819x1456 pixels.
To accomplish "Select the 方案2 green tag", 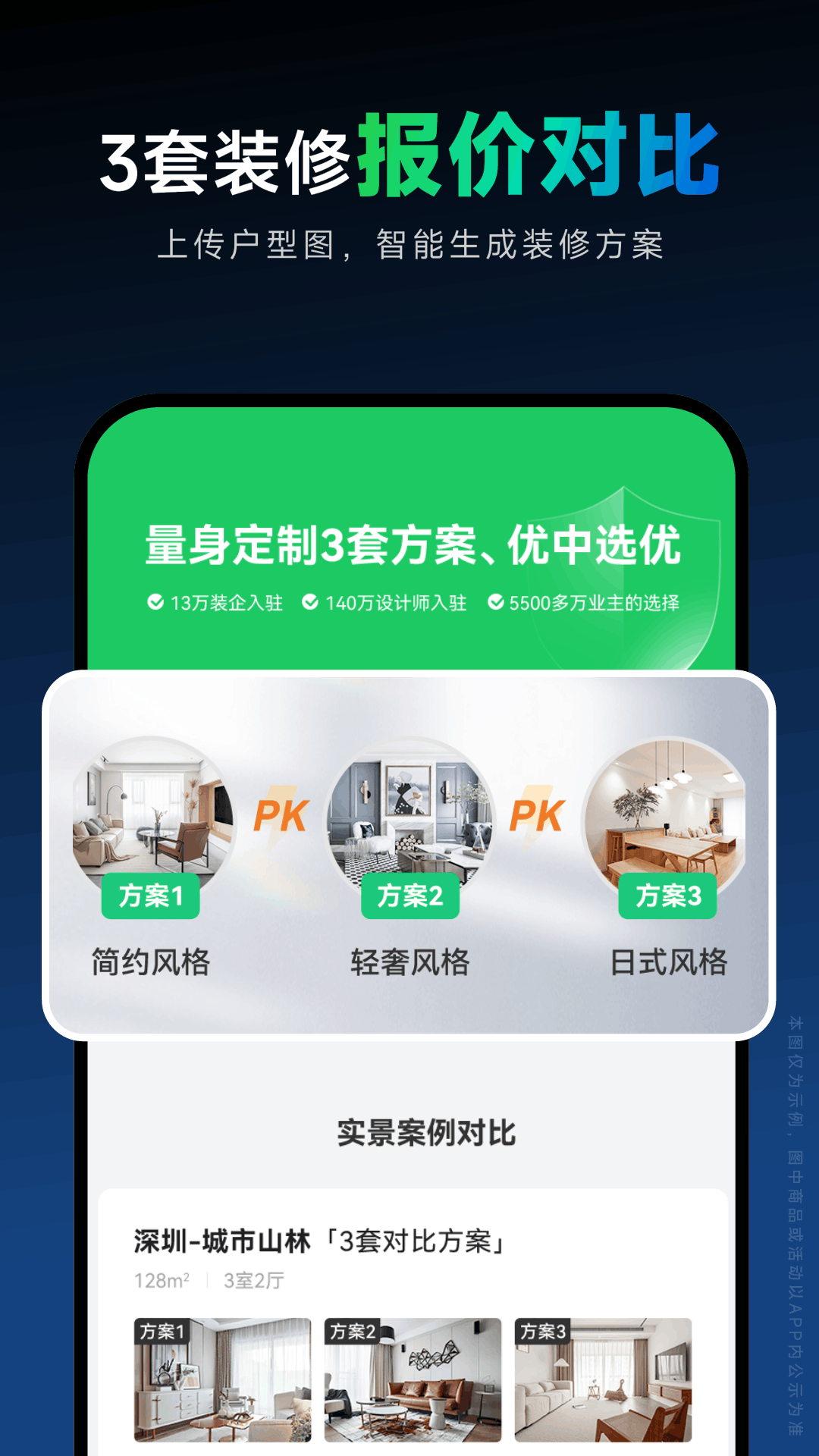I will pyautogui.click(x=409, y=896).
